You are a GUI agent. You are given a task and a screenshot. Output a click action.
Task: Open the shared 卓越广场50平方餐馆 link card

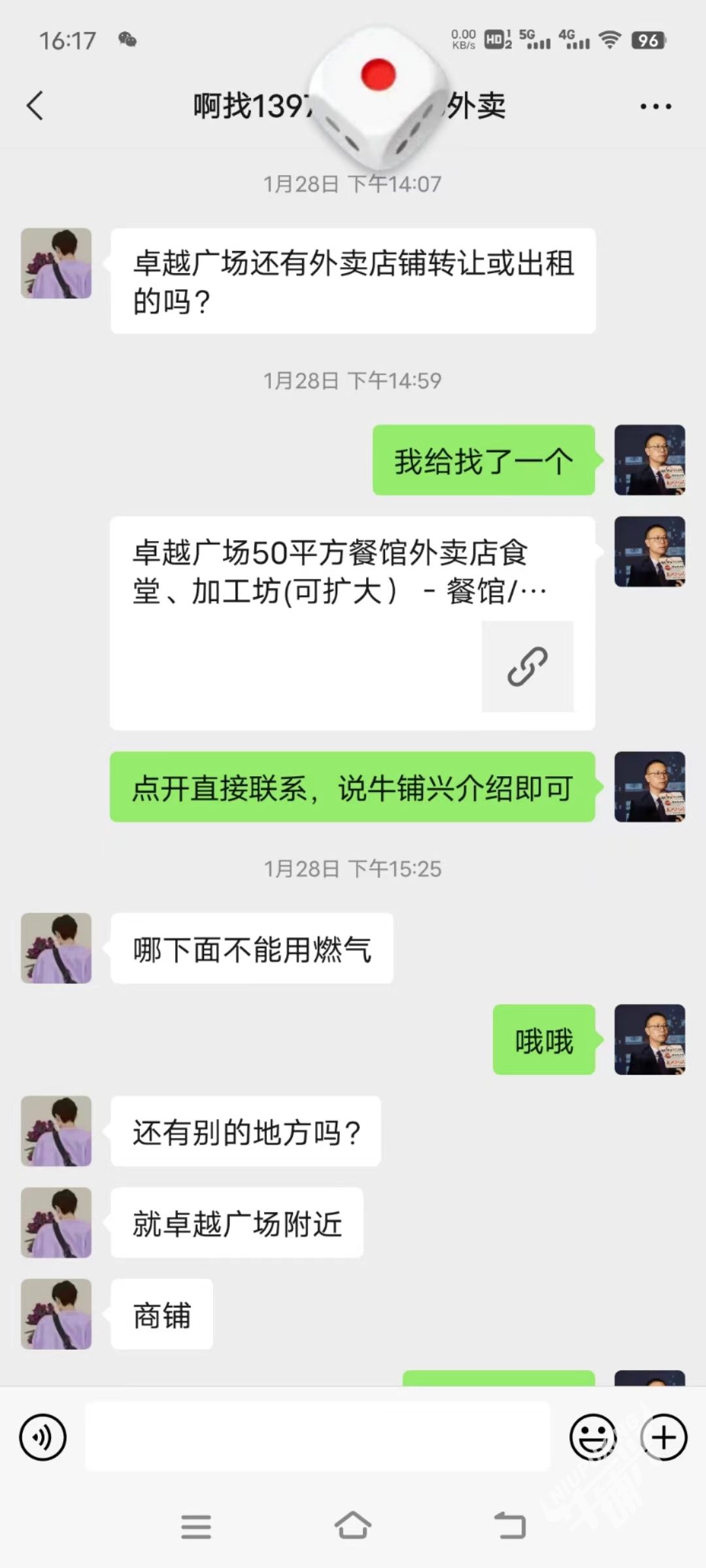point(352,623)
